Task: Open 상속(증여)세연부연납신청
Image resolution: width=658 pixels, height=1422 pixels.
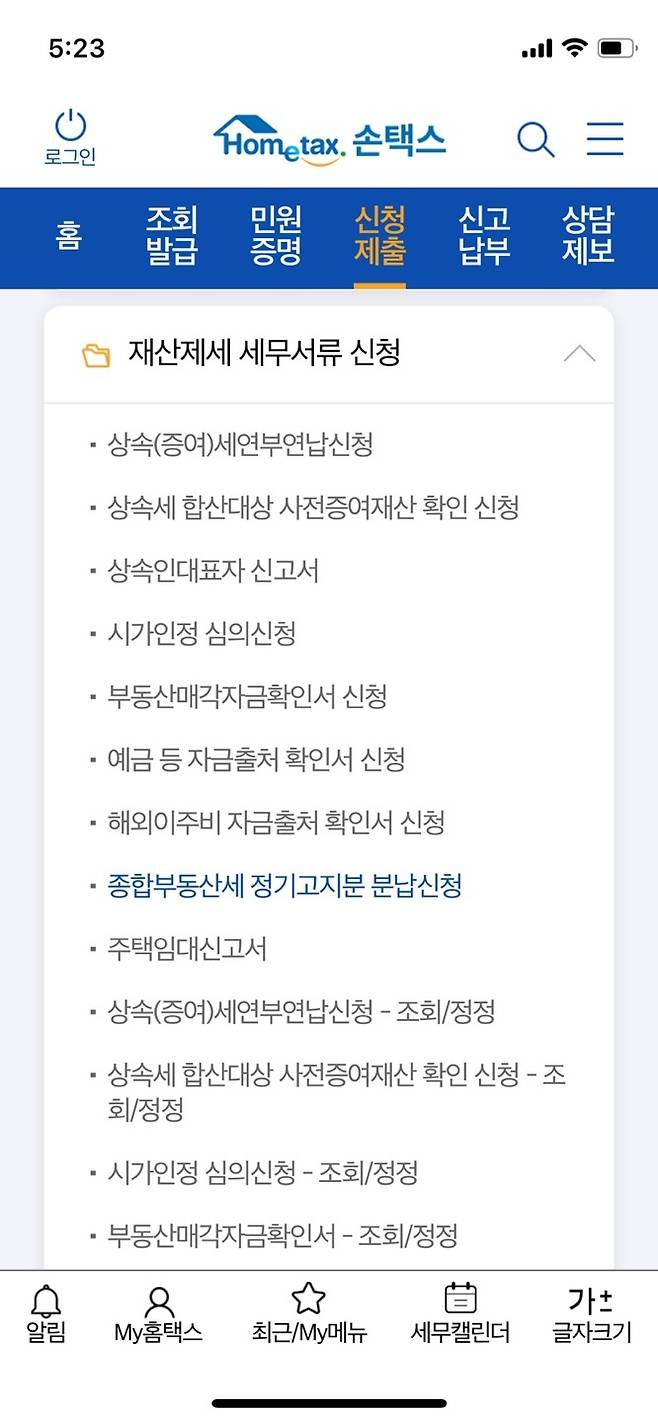Action: (240, 444)
